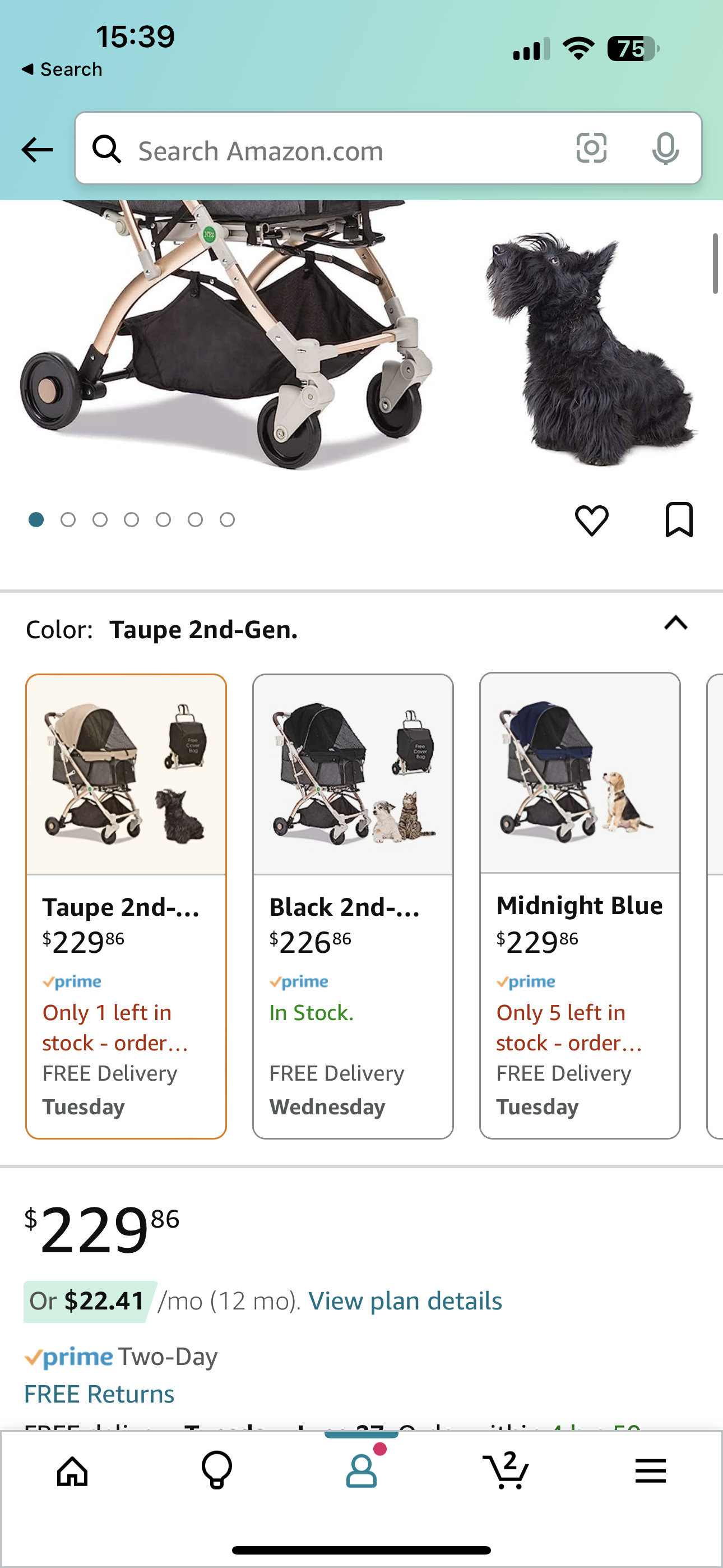This screenshot has height=1568, width=723.
Task: Select the Black 2nd-Gen color option
Action: coord(353,906)
